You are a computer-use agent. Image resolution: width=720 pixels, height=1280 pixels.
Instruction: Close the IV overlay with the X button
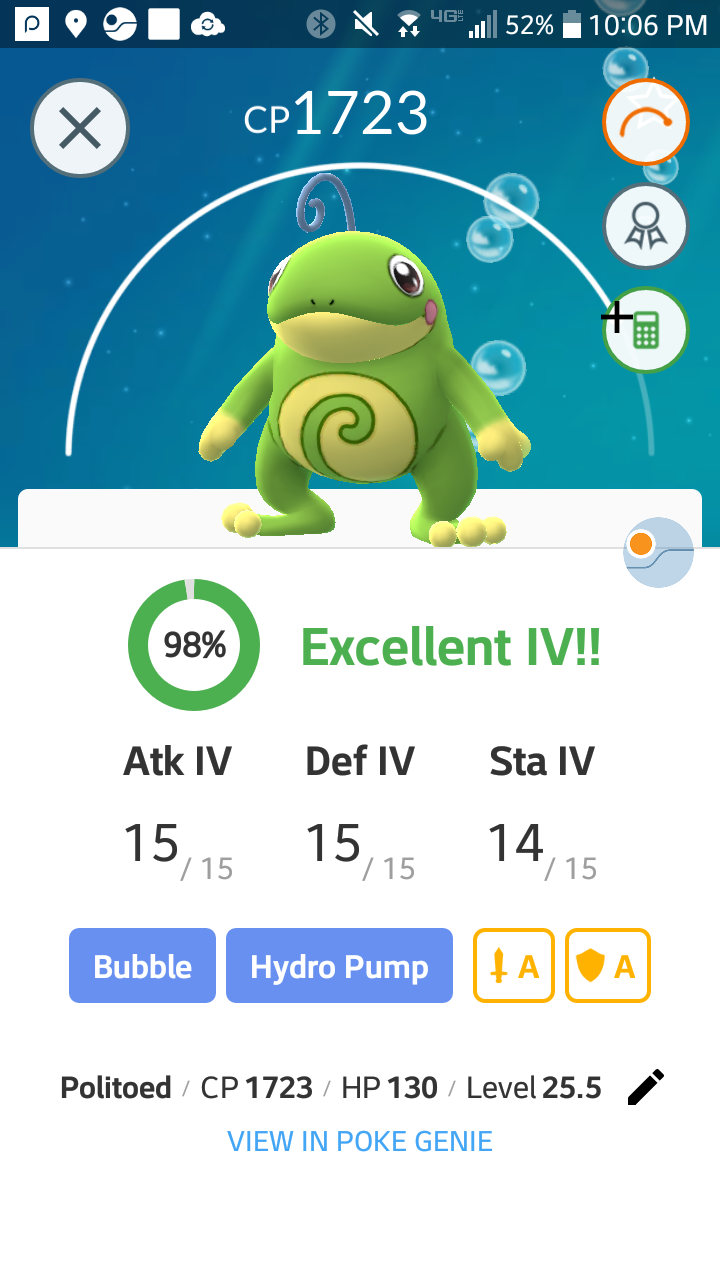pos(80,129)
